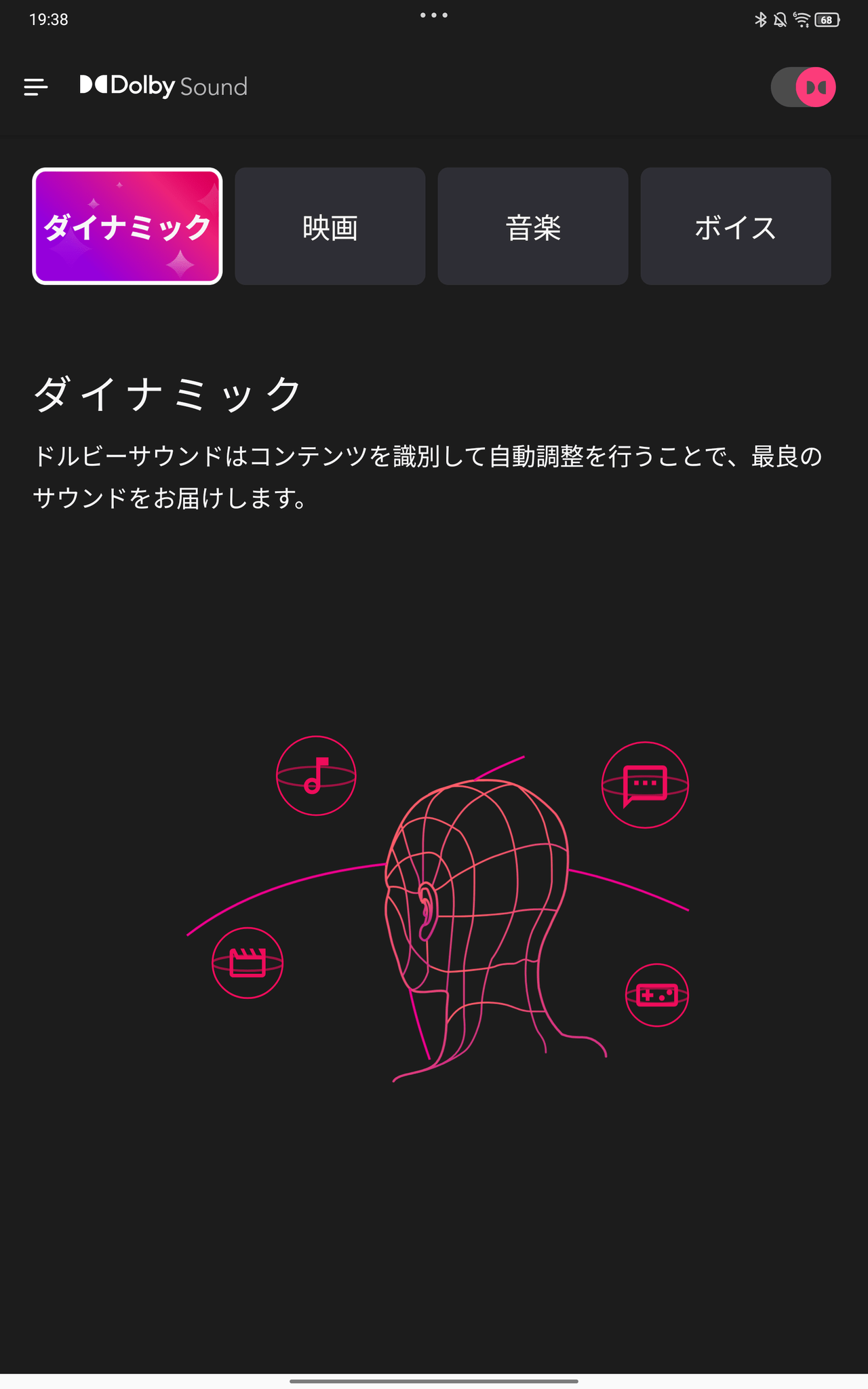Open the hamburger menu drawer
This screenshot has height=1389, width=868.
pyautogui.click(x=36, y=87)
